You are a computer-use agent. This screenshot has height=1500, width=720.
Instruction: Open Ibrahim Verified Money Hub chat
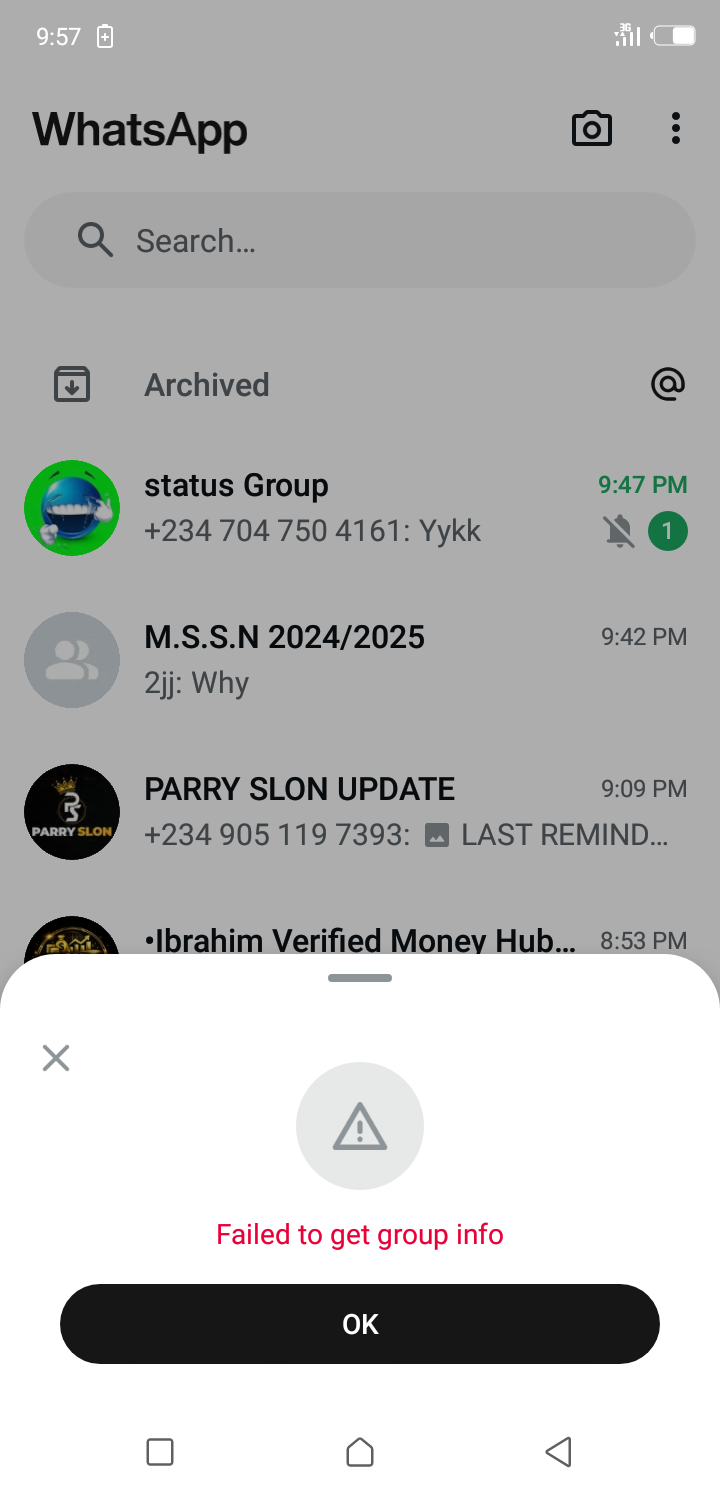(360, 940)
